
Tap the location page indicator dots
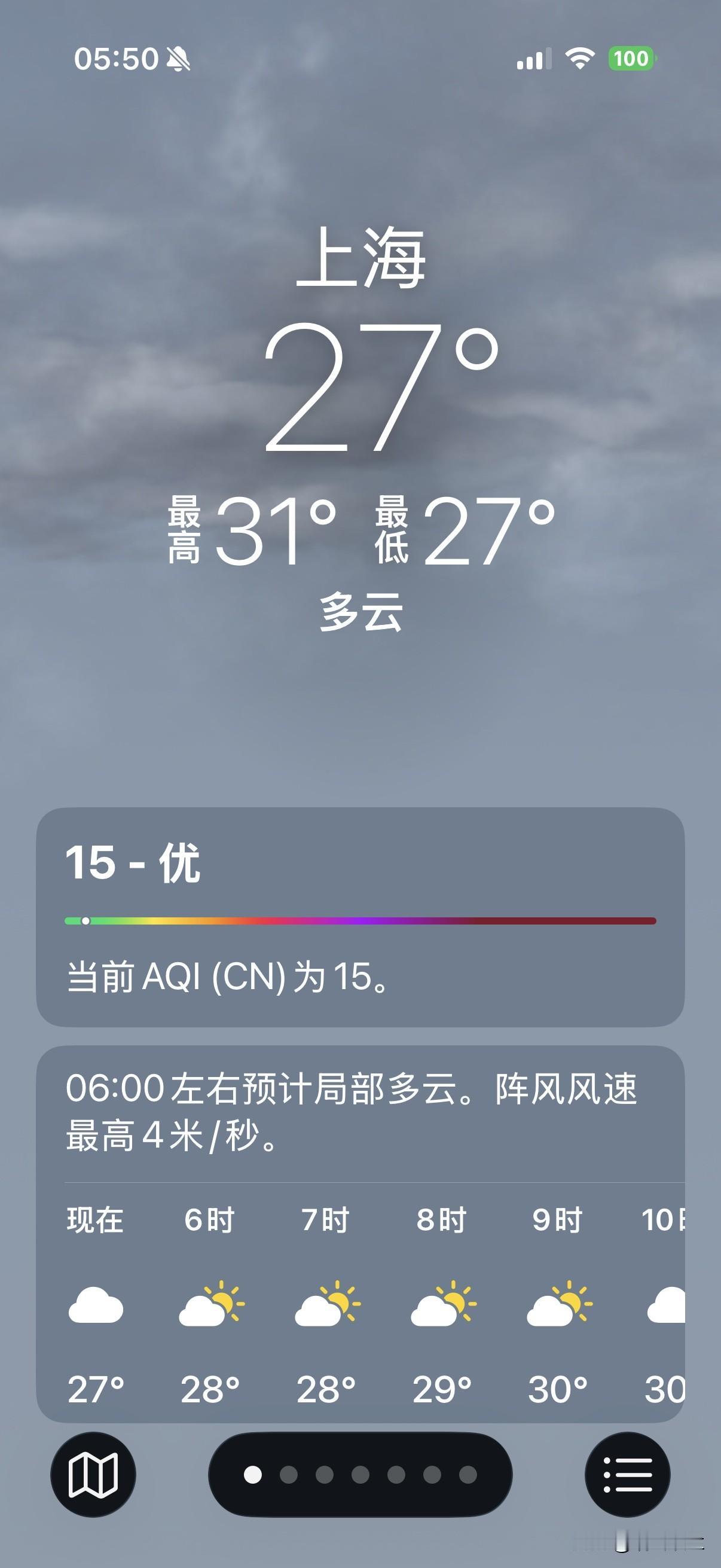tap(360, 1474)
